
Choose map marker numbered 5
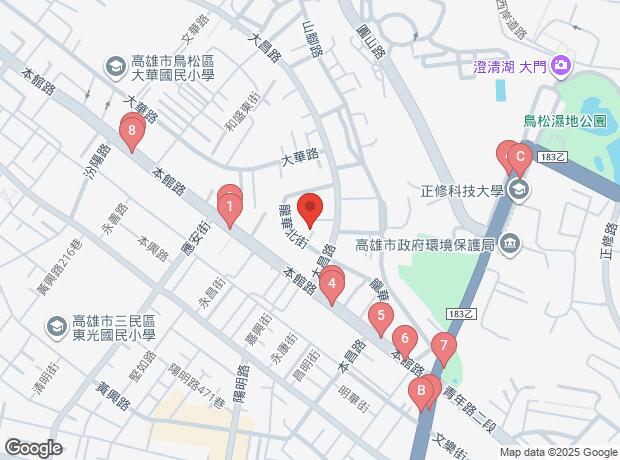pos(381,316)
